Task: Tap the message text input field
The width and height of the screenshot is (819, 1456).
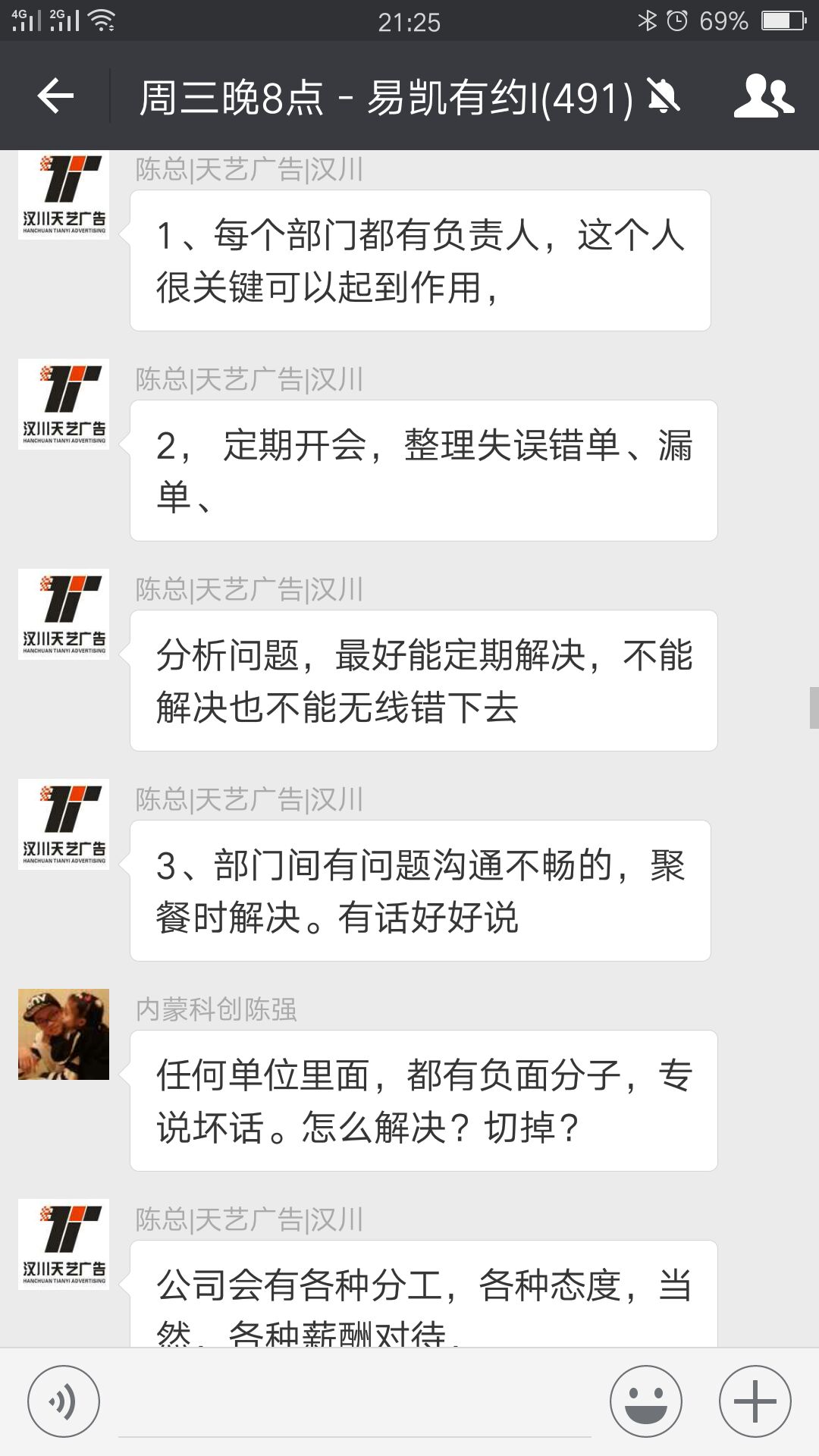Action: point(355,1403)
